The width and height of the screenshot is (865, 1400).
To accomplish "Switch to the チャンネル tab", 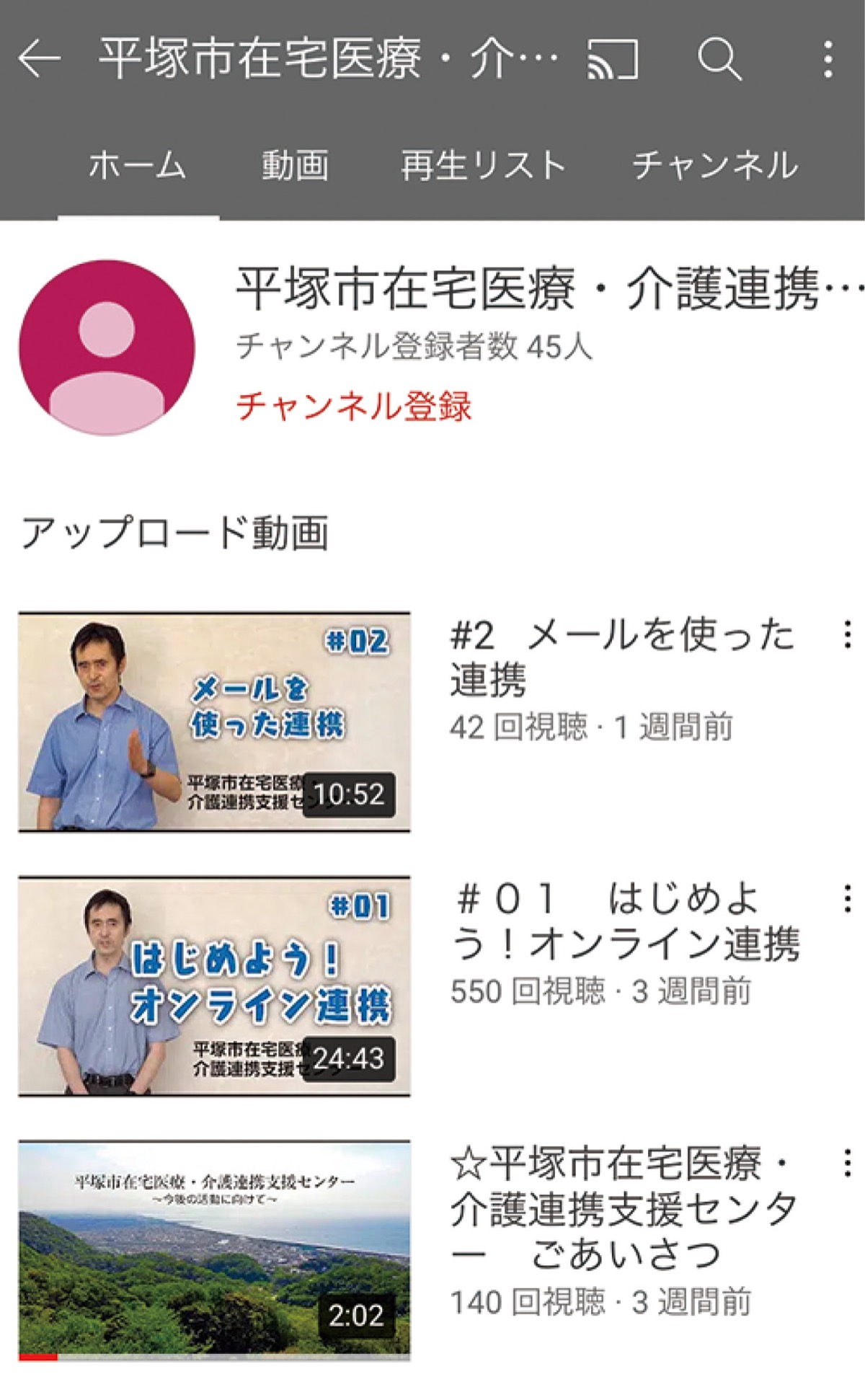I will click(715, 166).
